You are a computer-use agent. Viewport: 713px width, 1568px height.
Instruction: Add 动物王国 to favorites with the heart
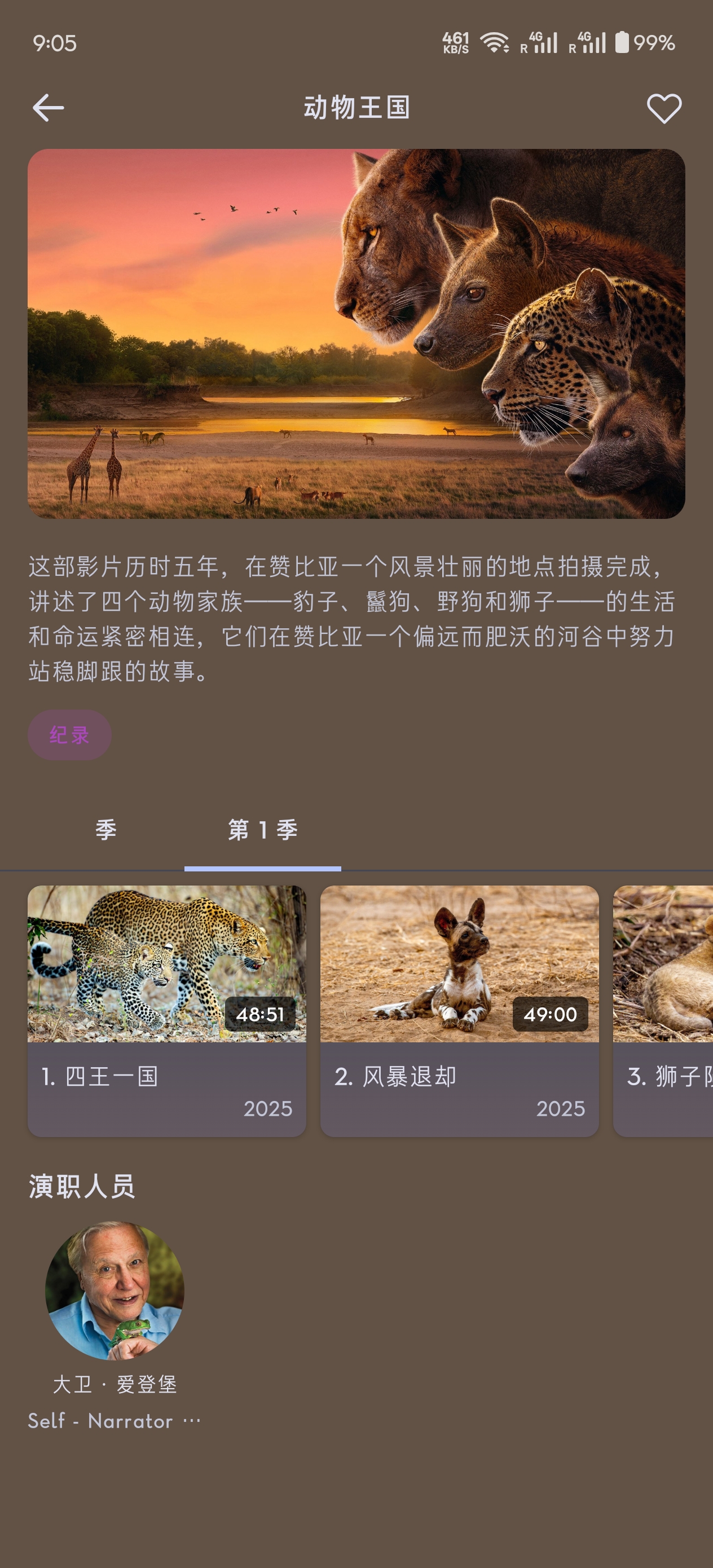(x=663, y=108)
